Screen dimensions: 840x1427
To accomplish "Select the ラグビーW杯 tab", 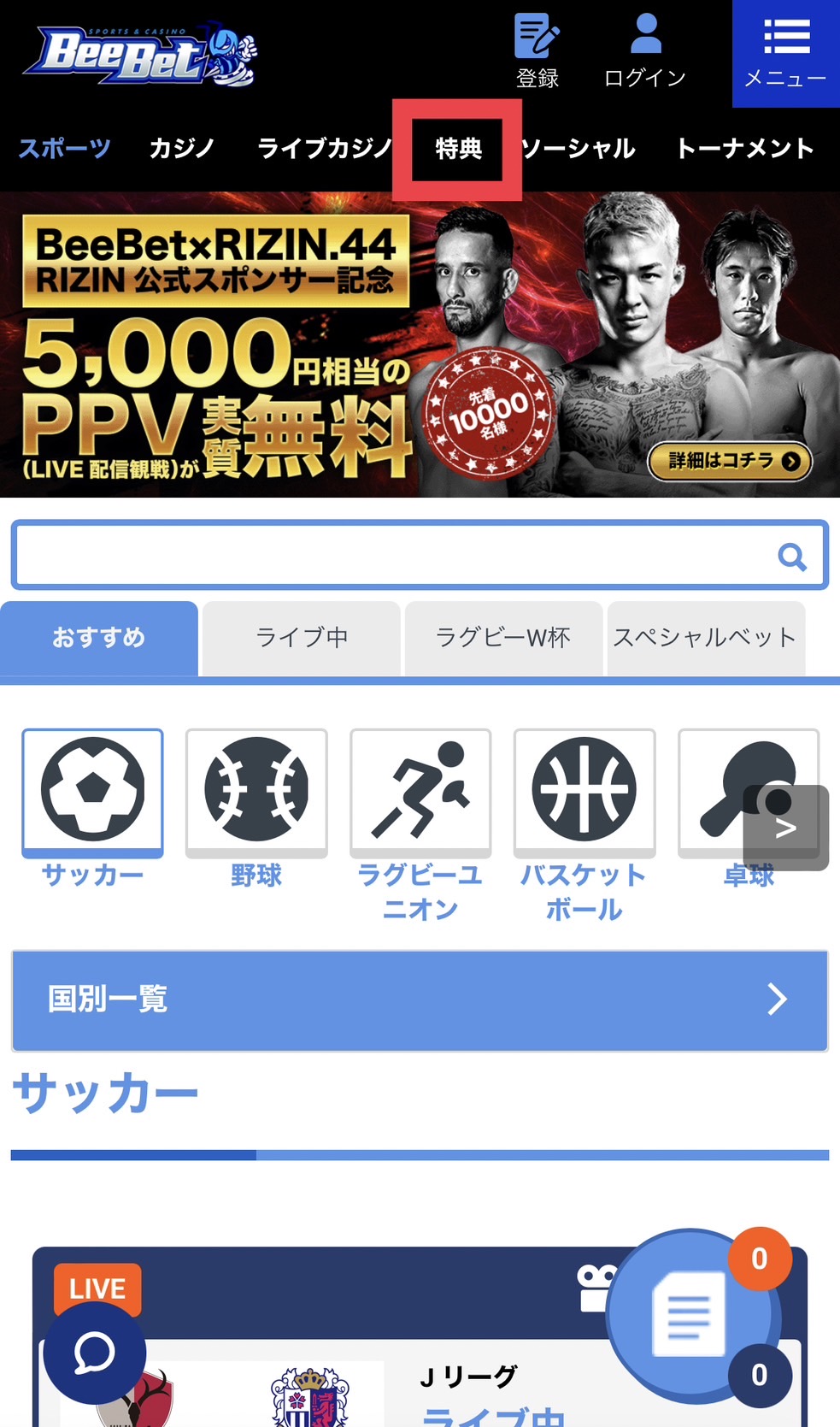I will [x=503, y=638].
